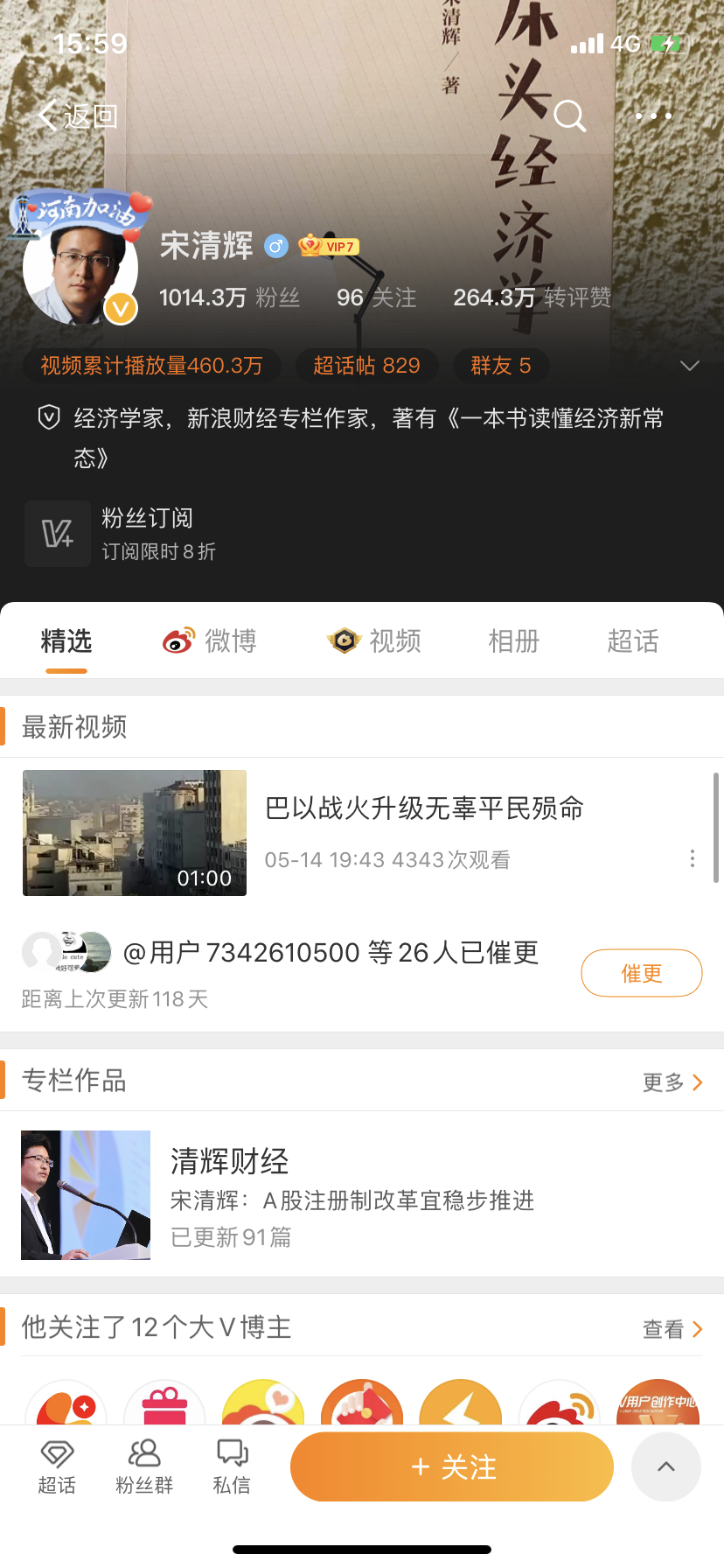Open search on the profile page
724x1568 pixels.
click(x=569, y=115)
